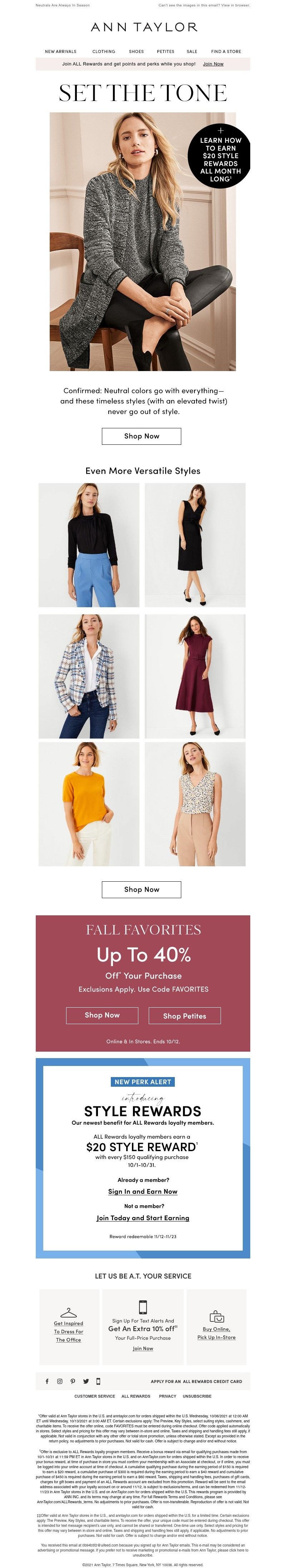Open the black top and blue pants look
The width and height of the screenshot is (286, 1568).
tap(89, 545)
